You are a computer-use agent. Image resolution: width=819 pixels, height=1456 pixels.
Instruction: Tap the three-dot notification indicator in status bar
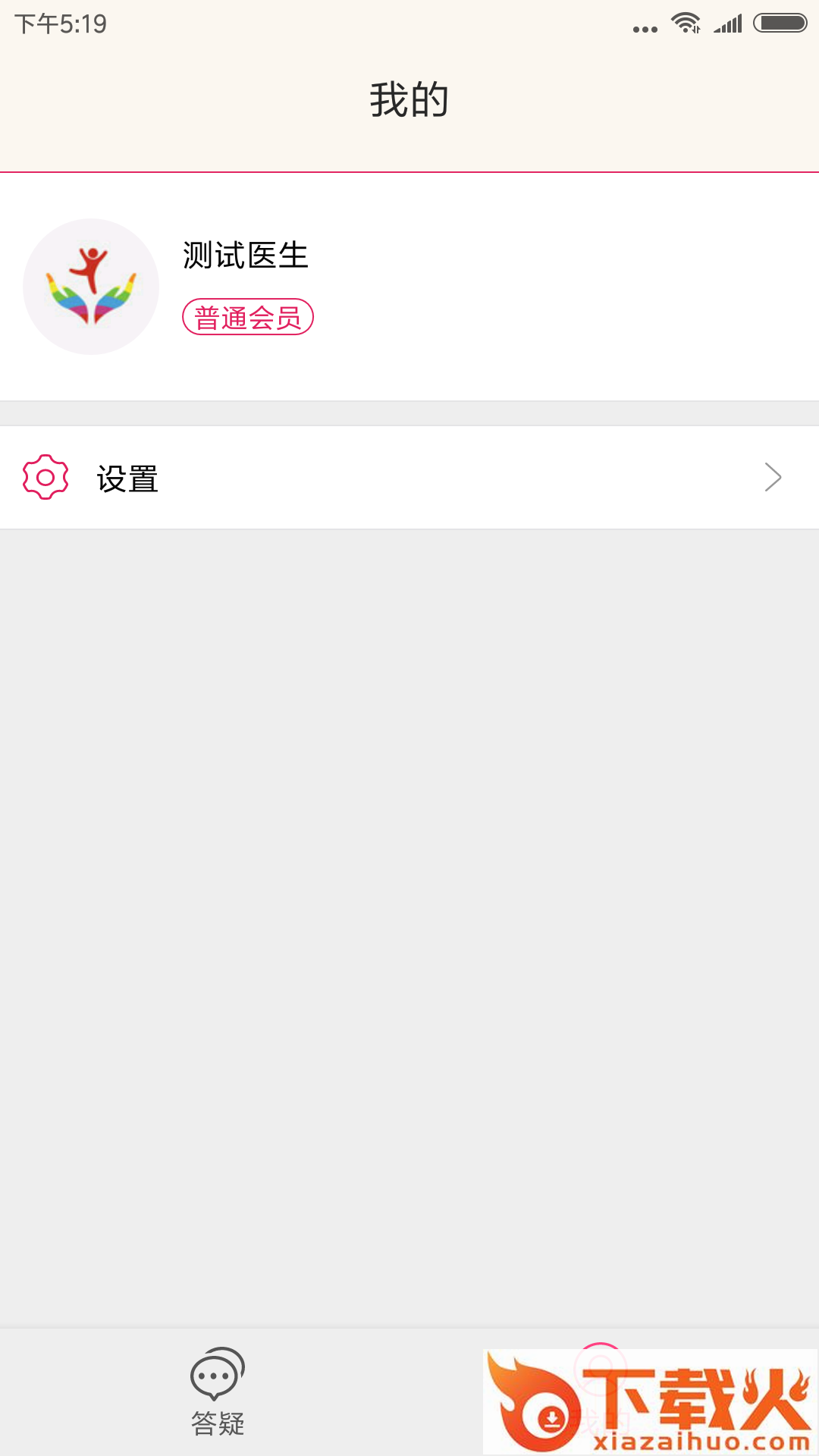[644, 29]
